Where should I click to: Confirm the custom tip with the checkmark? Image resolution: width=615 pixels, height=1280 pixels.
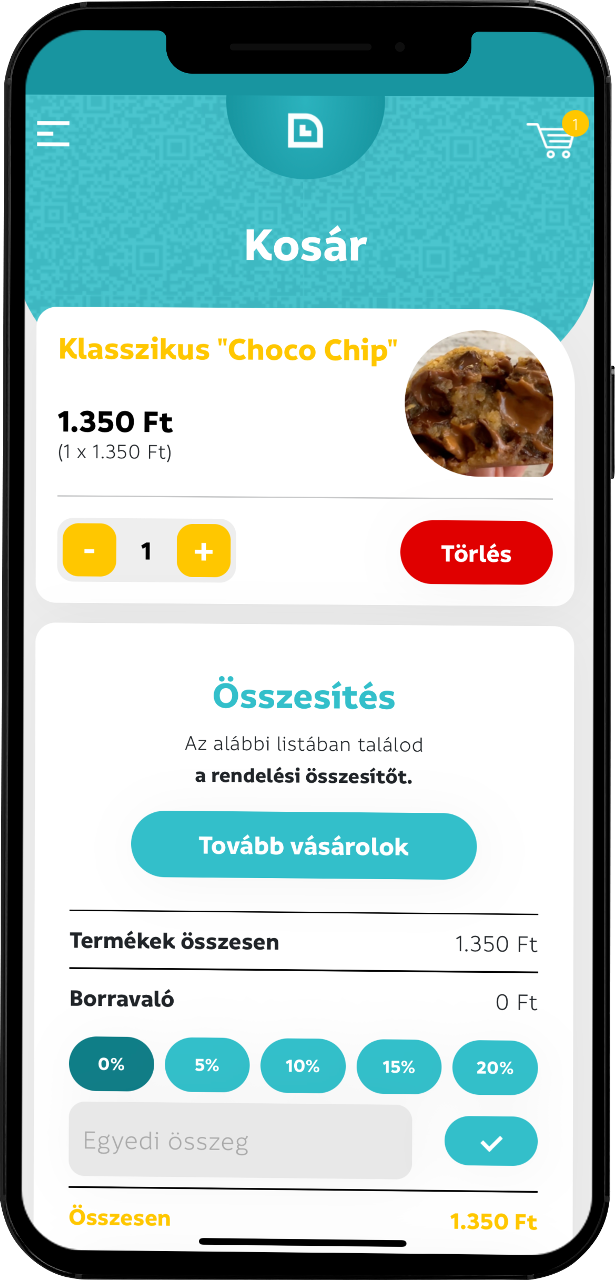491,1142
